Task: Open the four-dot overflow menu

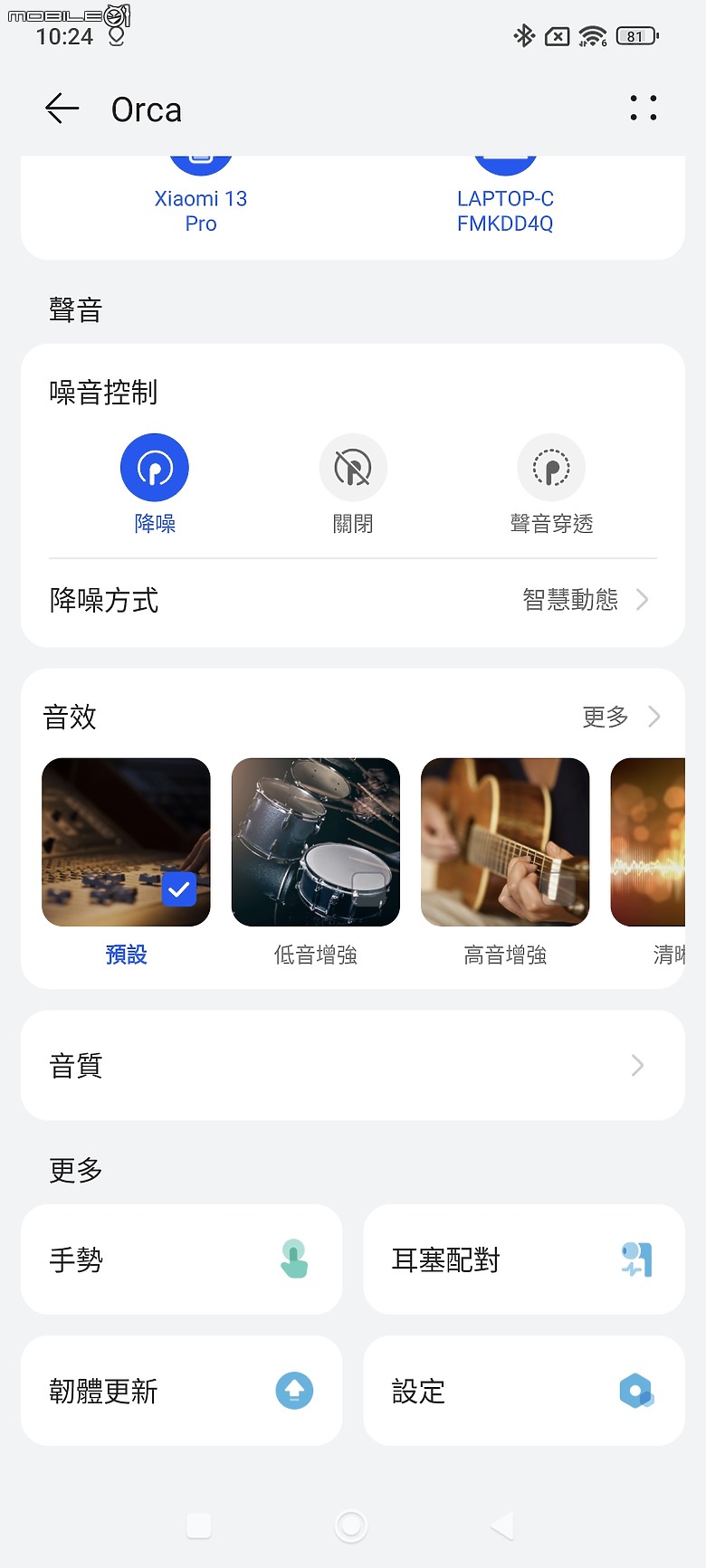Action: (643, 109)
